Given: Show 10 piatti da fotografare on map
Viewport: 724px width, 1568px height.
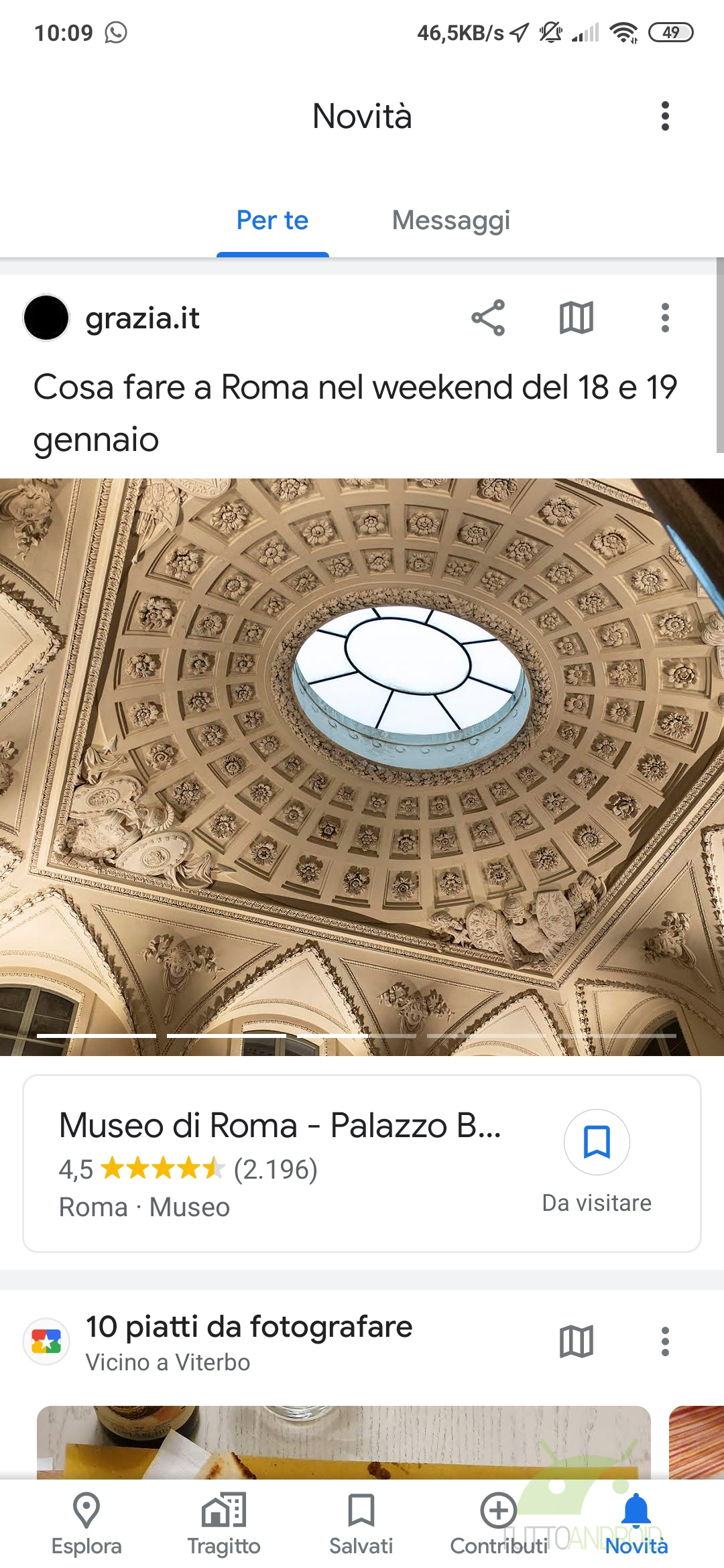Looking at the screenshot, I should 577,1342.
